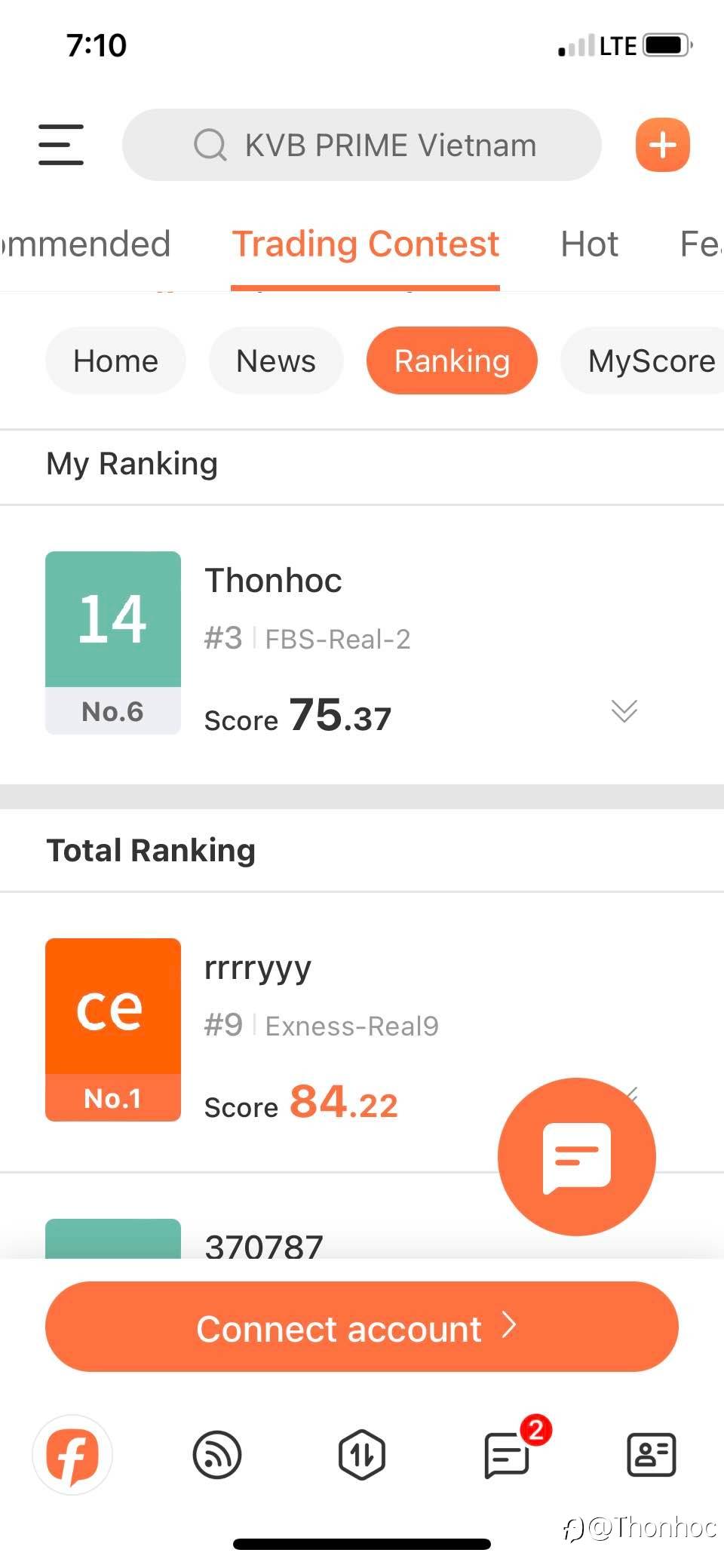Switch to the Hot tab
The image size is (724, 1568).
[x=589, y=244]
